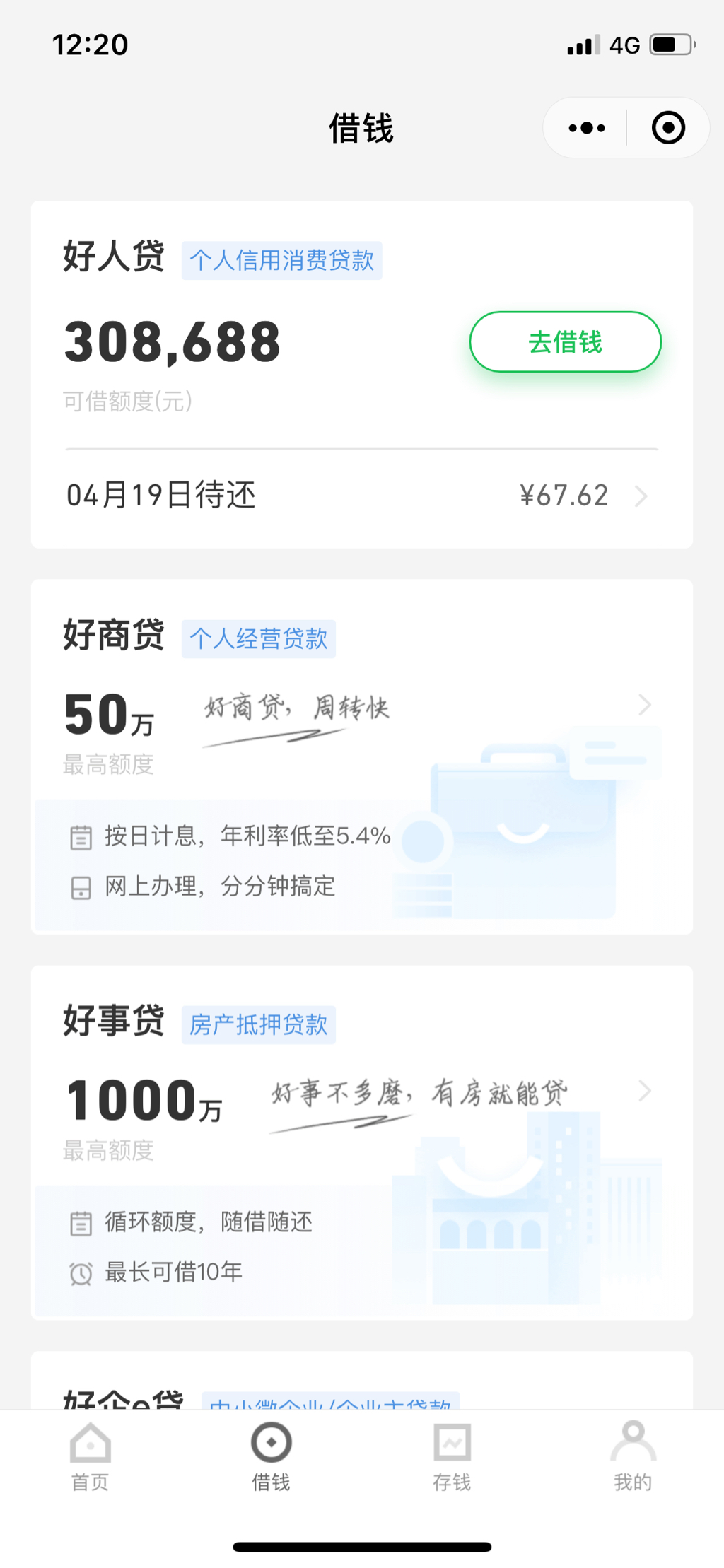Close the mini program via circle icon
The width and height of the screenshot is (724, 1568).
(x=667, y=128)
